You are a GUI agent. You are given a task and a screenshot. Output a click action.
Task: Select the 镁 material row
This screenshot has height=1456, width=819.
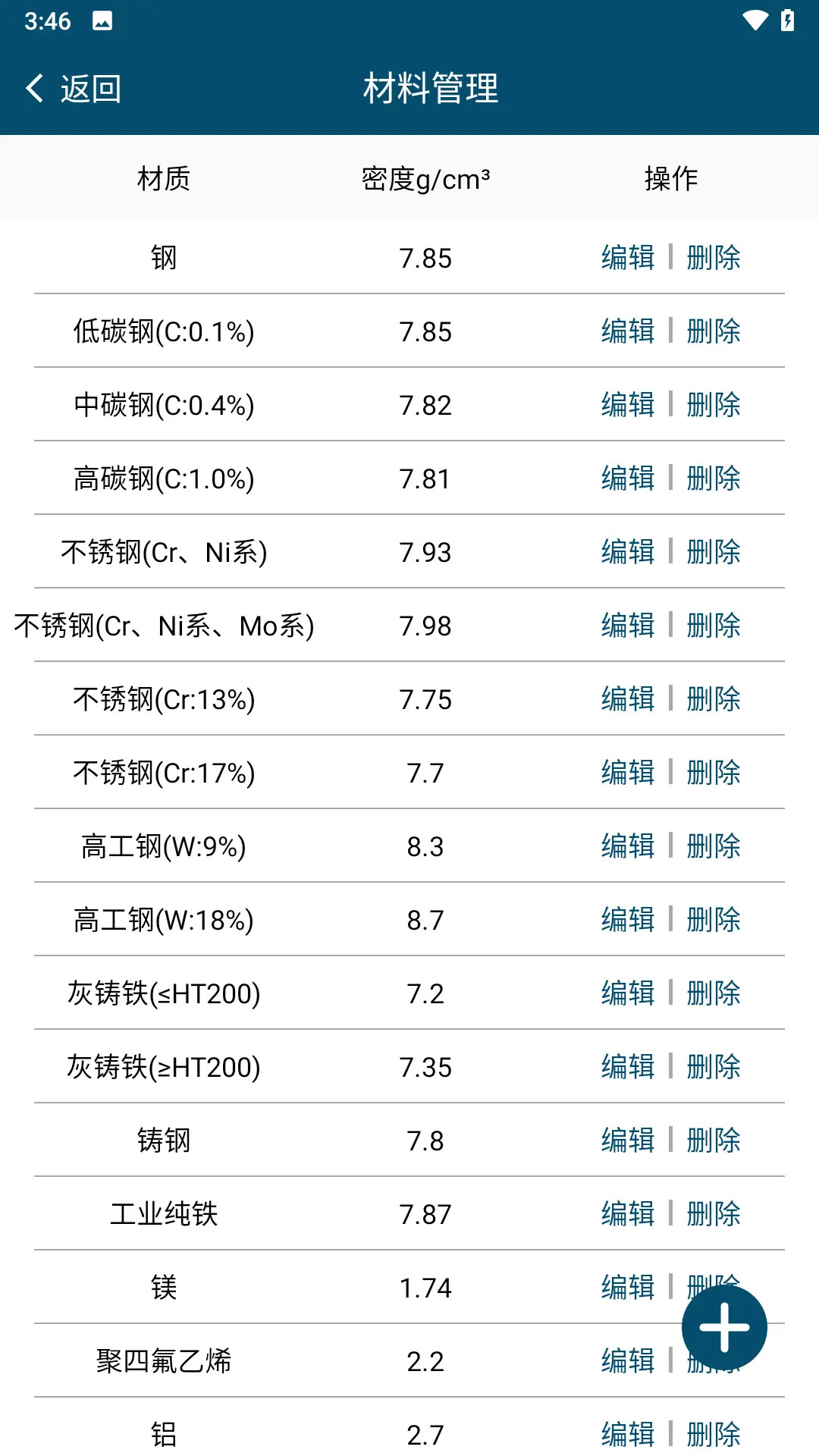(x=162, y=1288)
